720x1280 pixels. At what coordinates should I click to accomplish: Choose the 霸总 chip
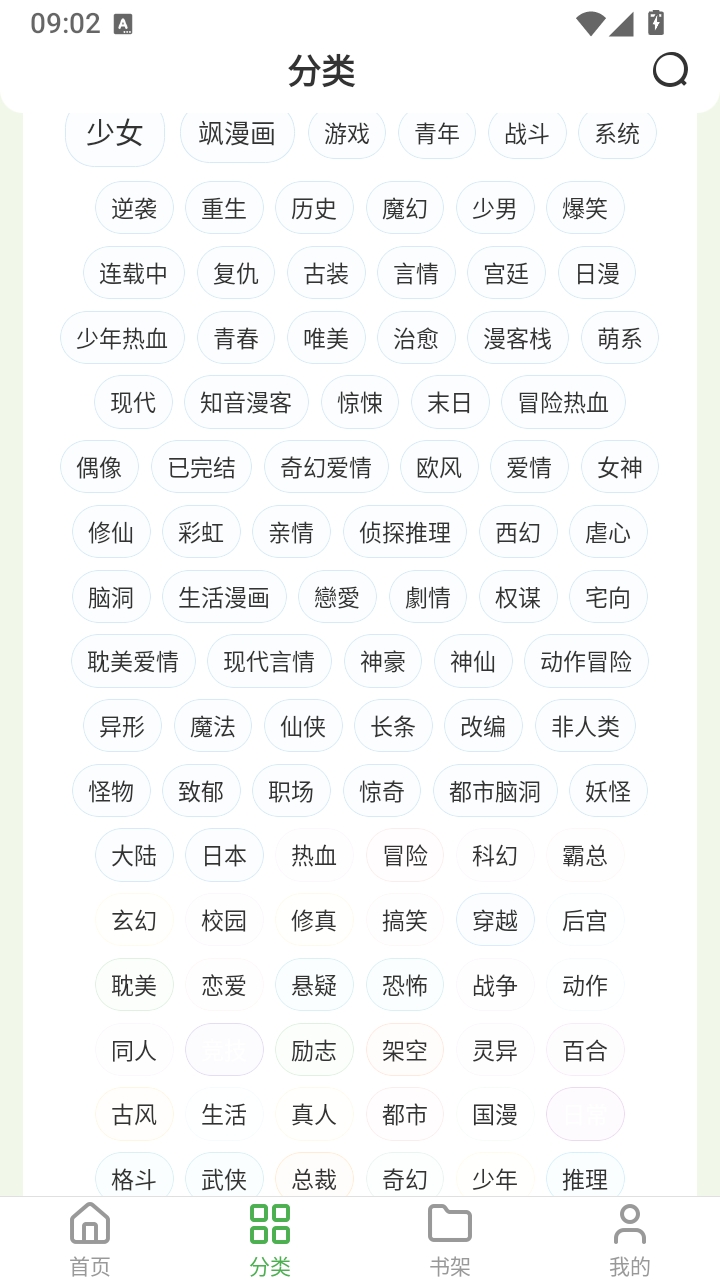585,855
